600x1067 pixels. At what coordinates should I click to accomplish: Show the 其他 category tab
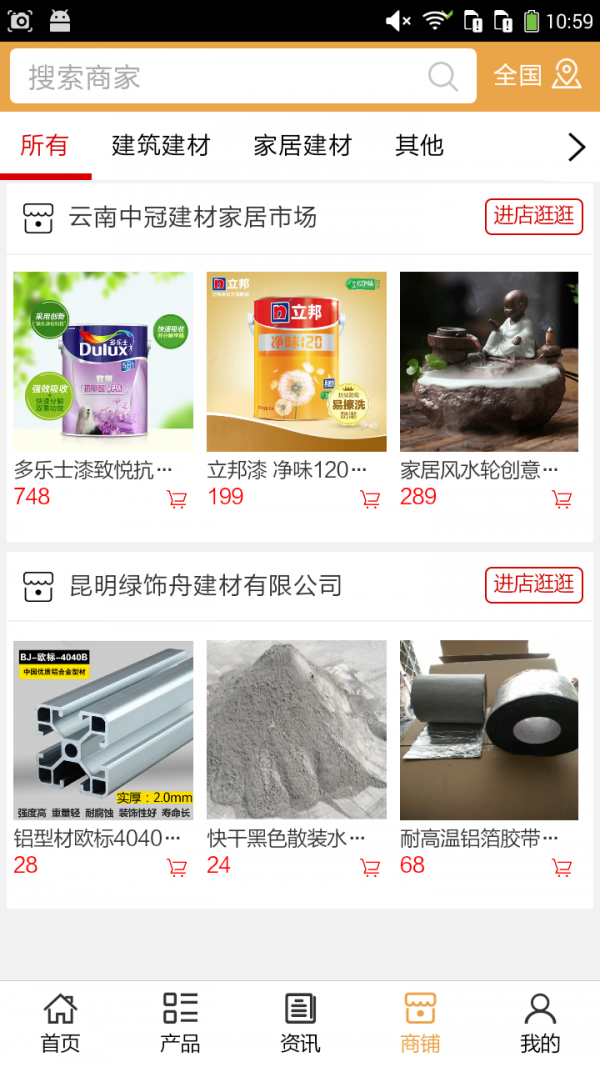pos(419,146)
